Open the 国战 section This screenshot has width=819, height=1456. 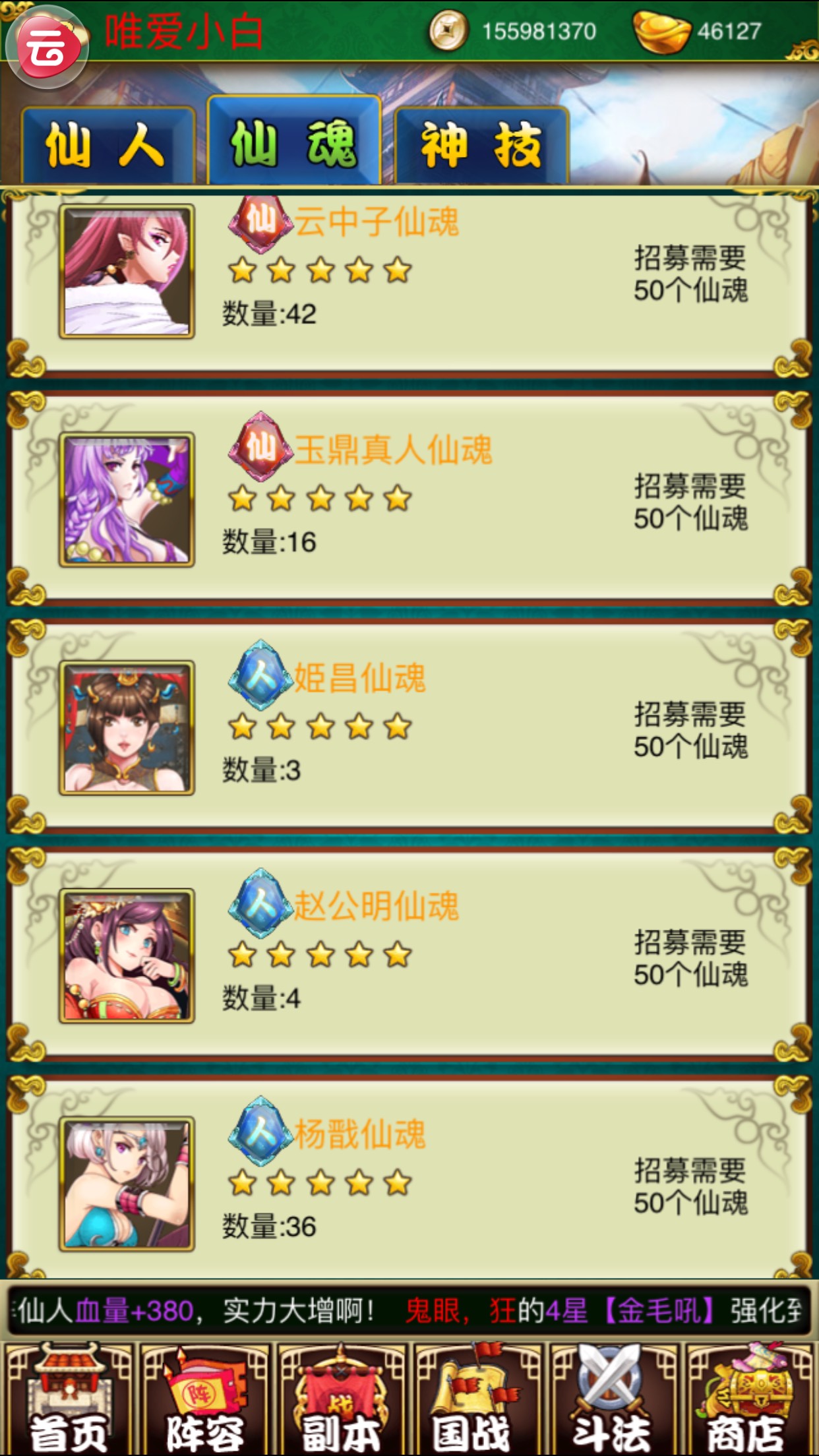(477, 1398)
